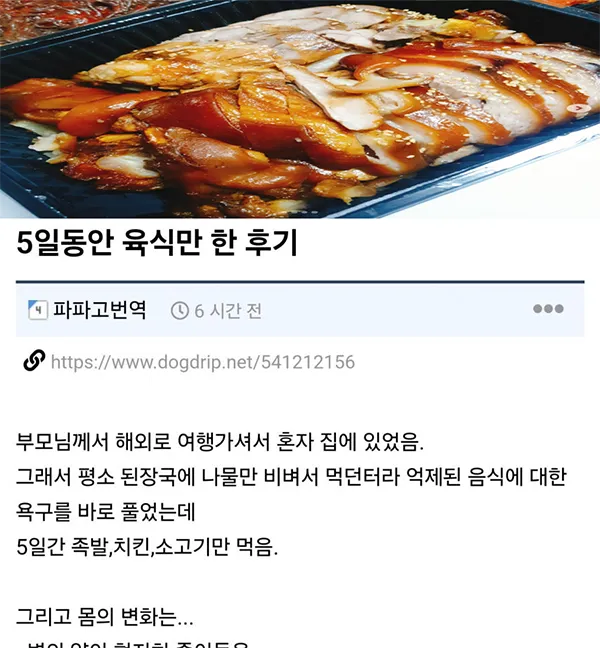The image size is (600, 648).
Task: Open the dogdrip.net source link
Action: [x=202, y=362]
